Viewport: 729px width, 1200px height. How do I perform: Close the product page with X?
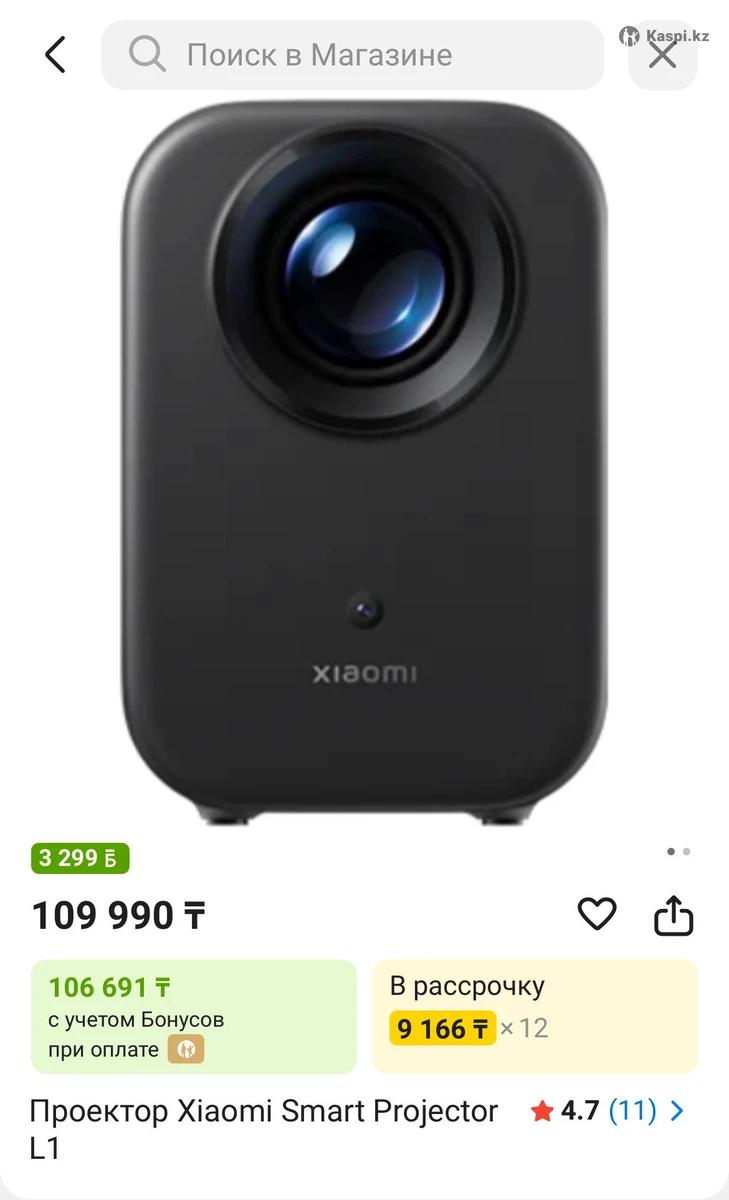tap(662, 55)
